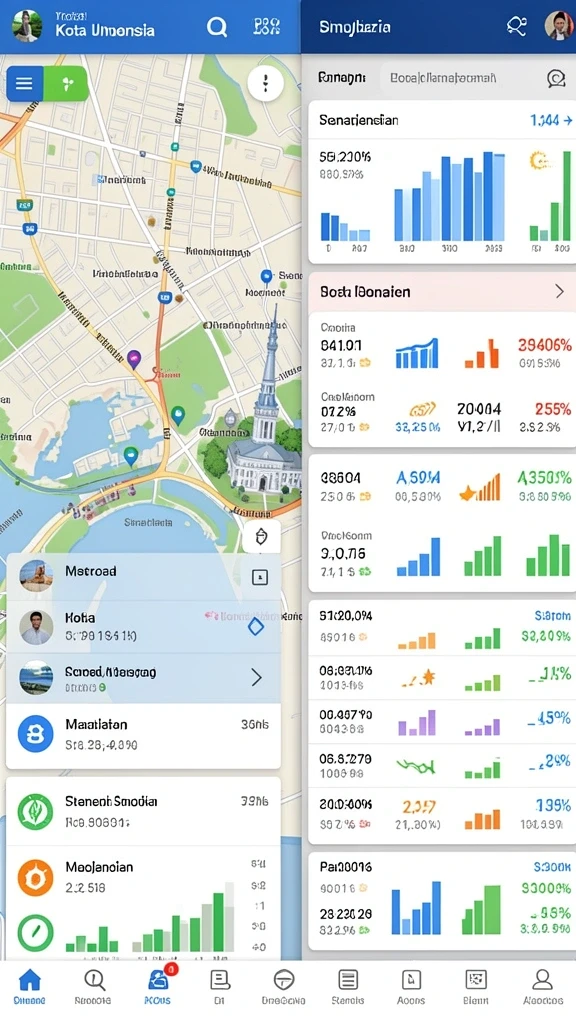576x1024 pixels.
Task: Open the person tab at bottom right
Action: tap(543, 986)
